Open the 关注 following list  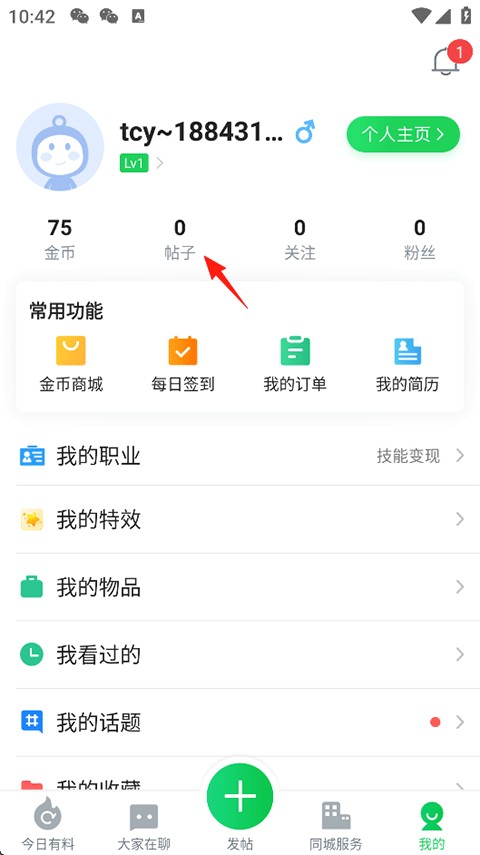click(x=299, y=239)
